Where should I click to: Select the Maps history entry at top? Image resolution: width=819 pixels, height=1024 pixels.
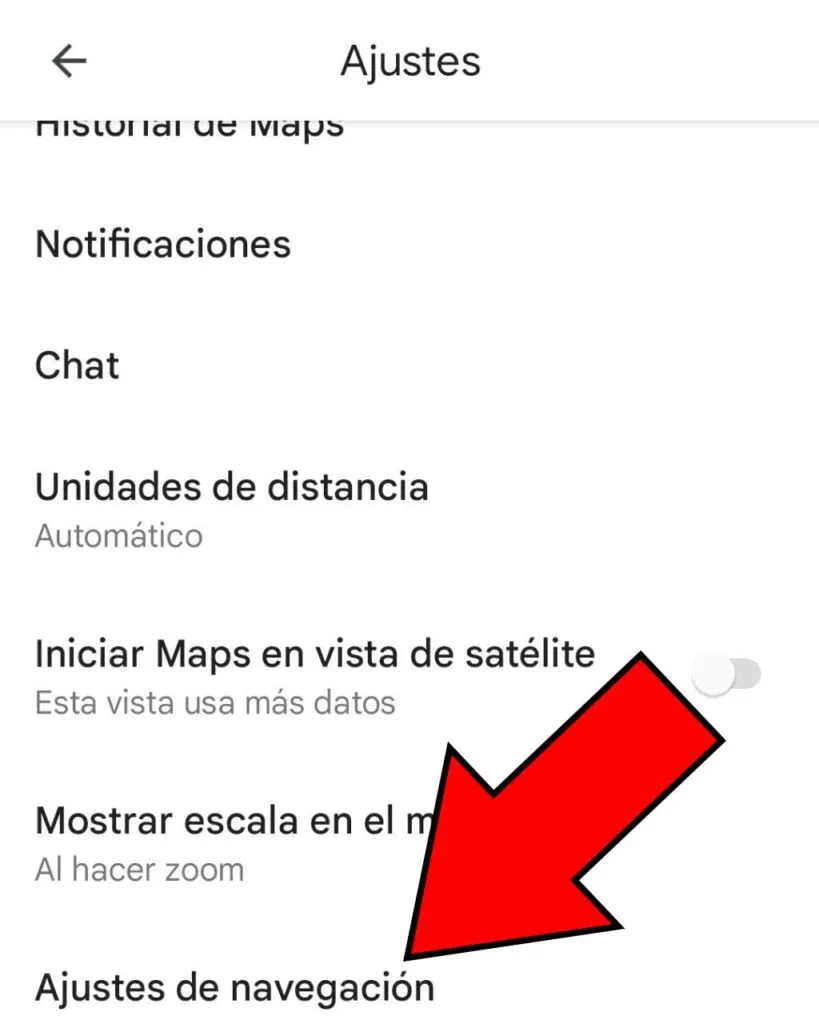click(x=188, y=124)
